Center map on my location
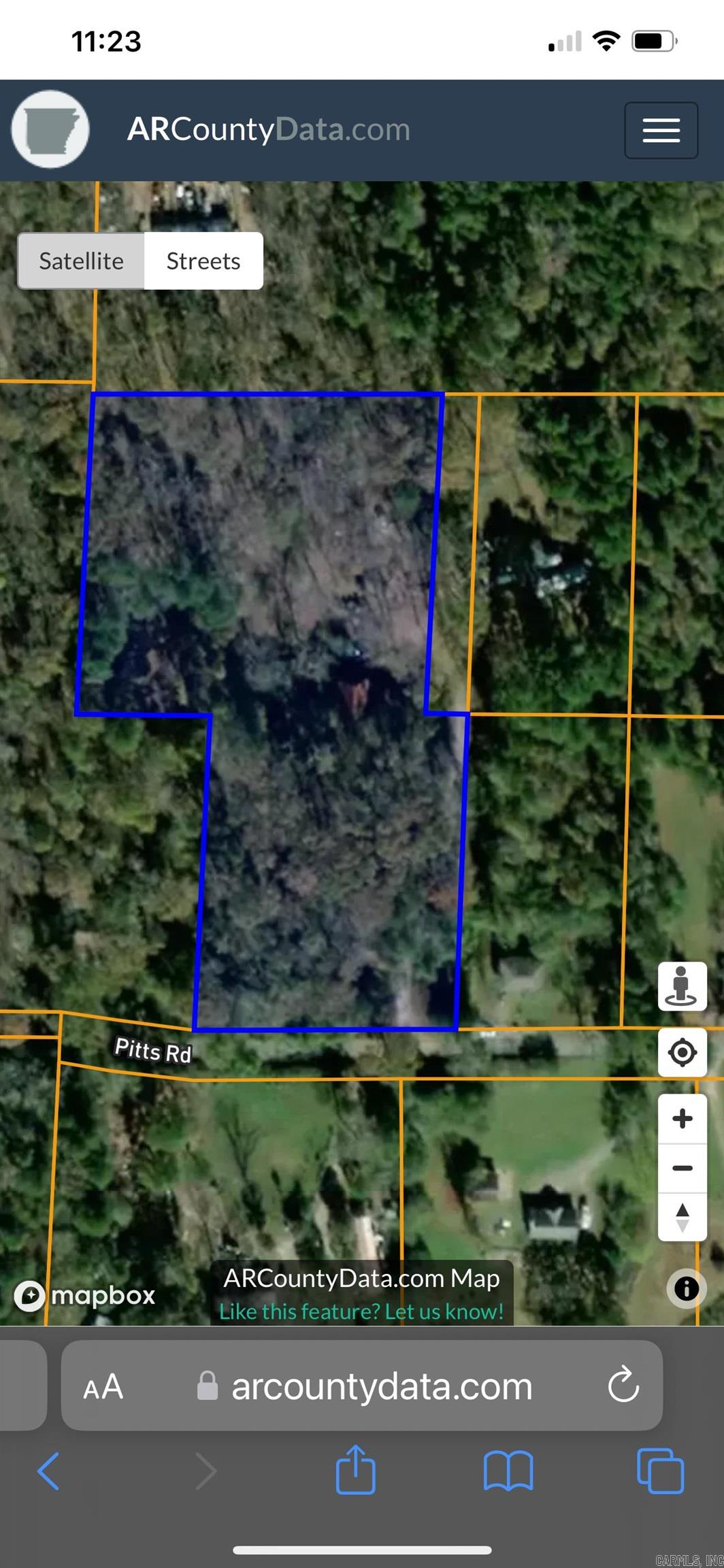The image size is (724, 1568). (x=682, y=1052)
